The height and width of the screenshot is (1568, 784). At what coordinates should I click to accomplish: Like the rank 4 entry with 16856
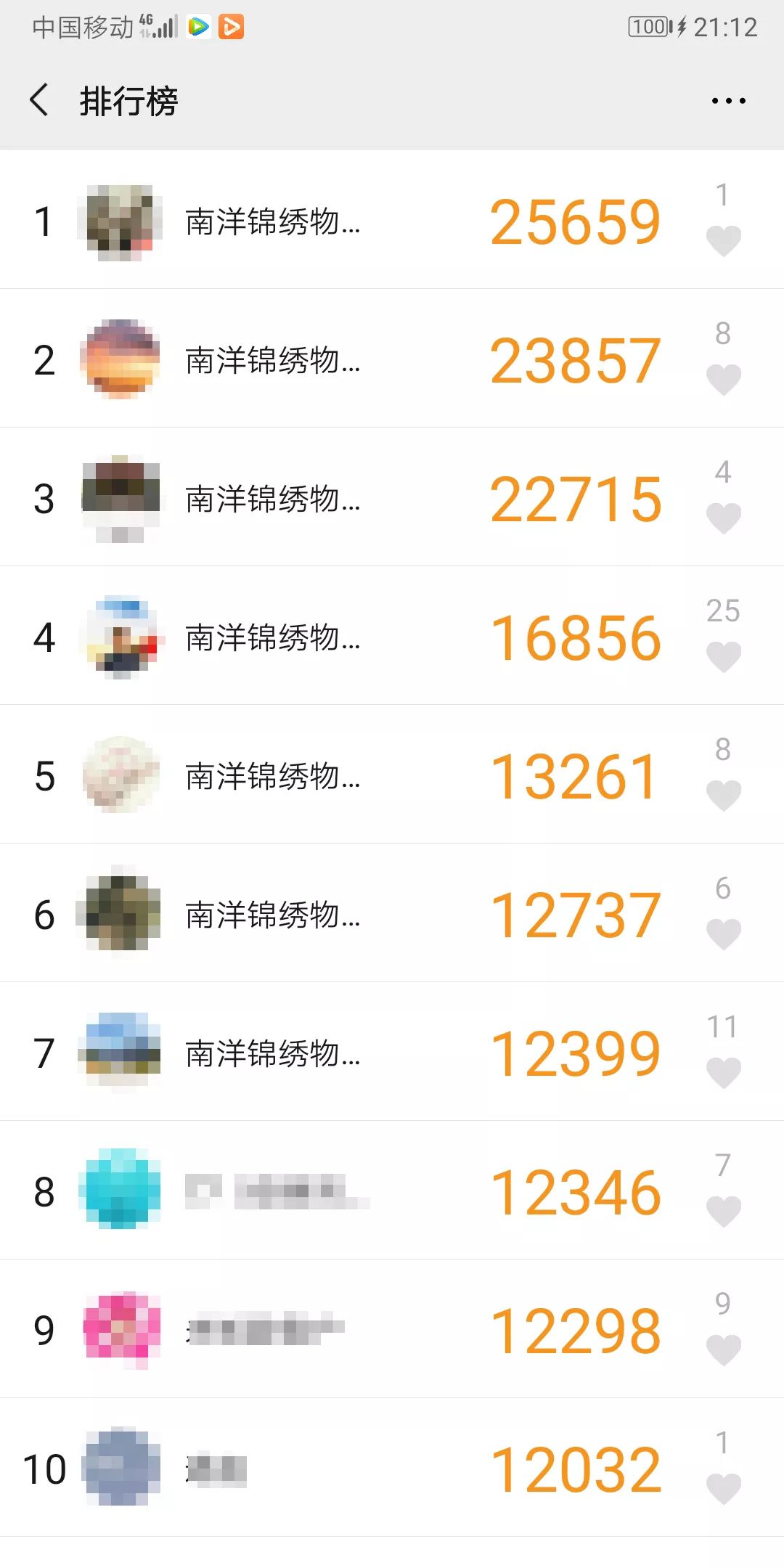[x=723, y=656]
